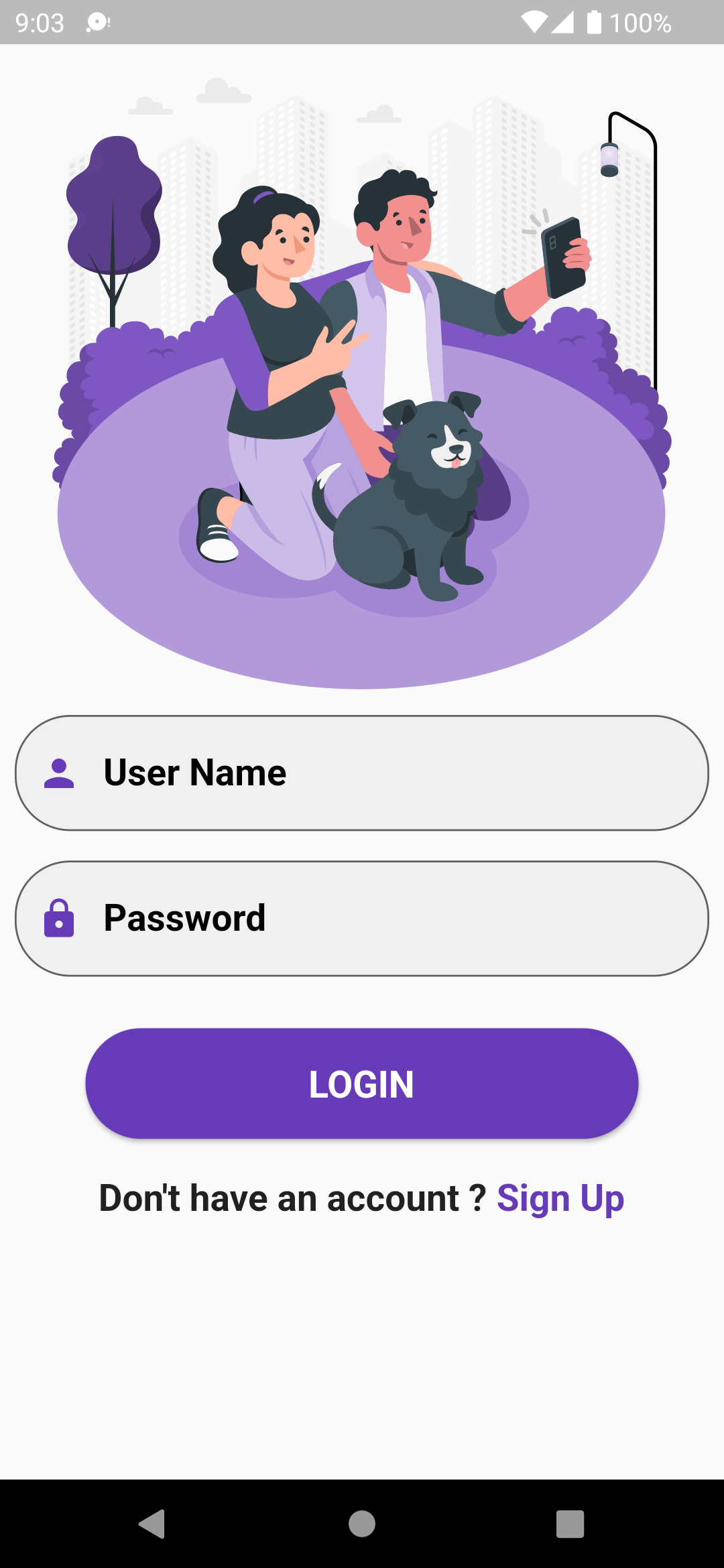
Task: Tap the 100% battery percentage text
Action: (x=642, y=22)
